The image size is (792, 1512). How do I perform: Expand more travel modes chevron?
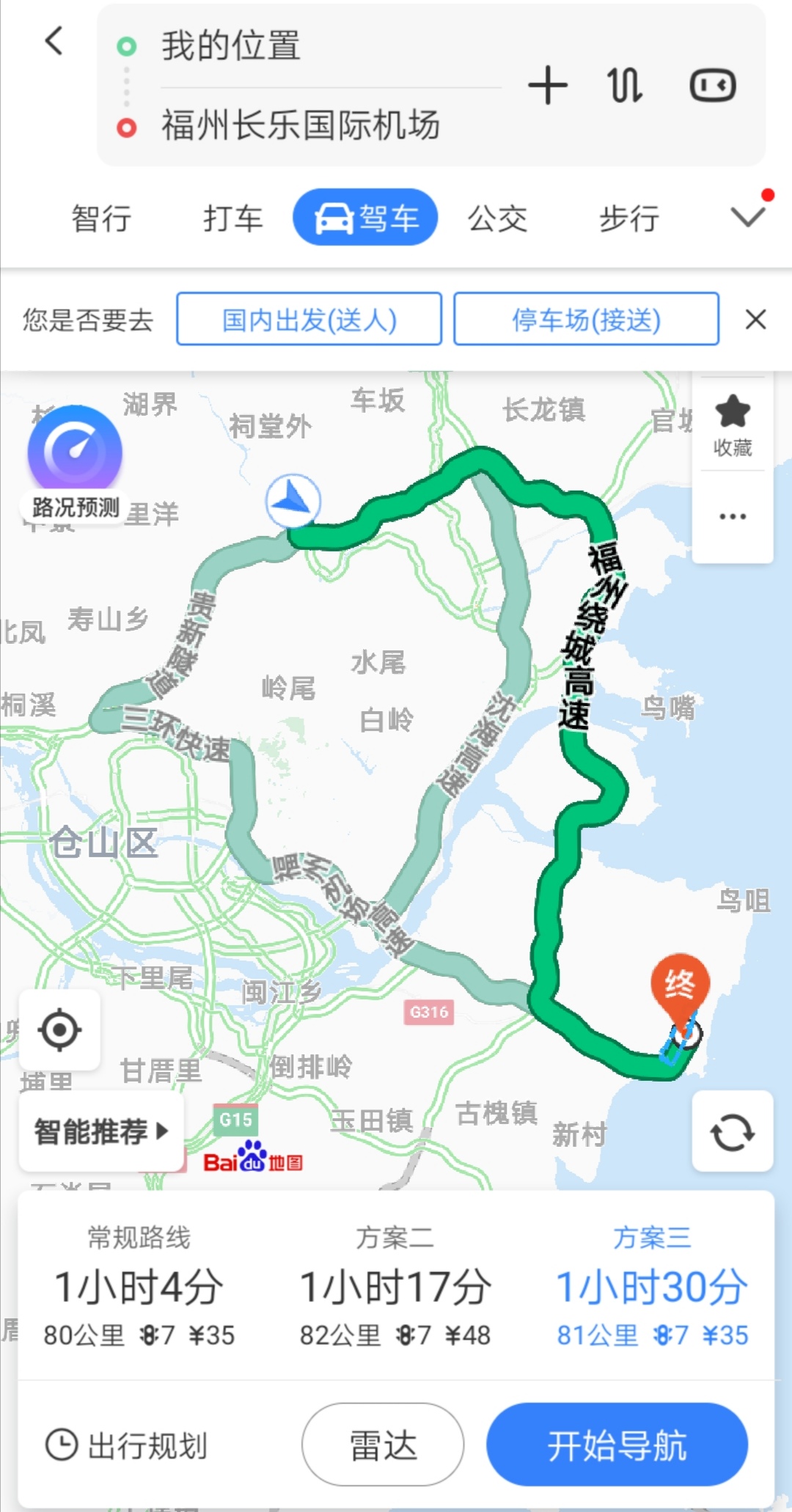[748, 216]
